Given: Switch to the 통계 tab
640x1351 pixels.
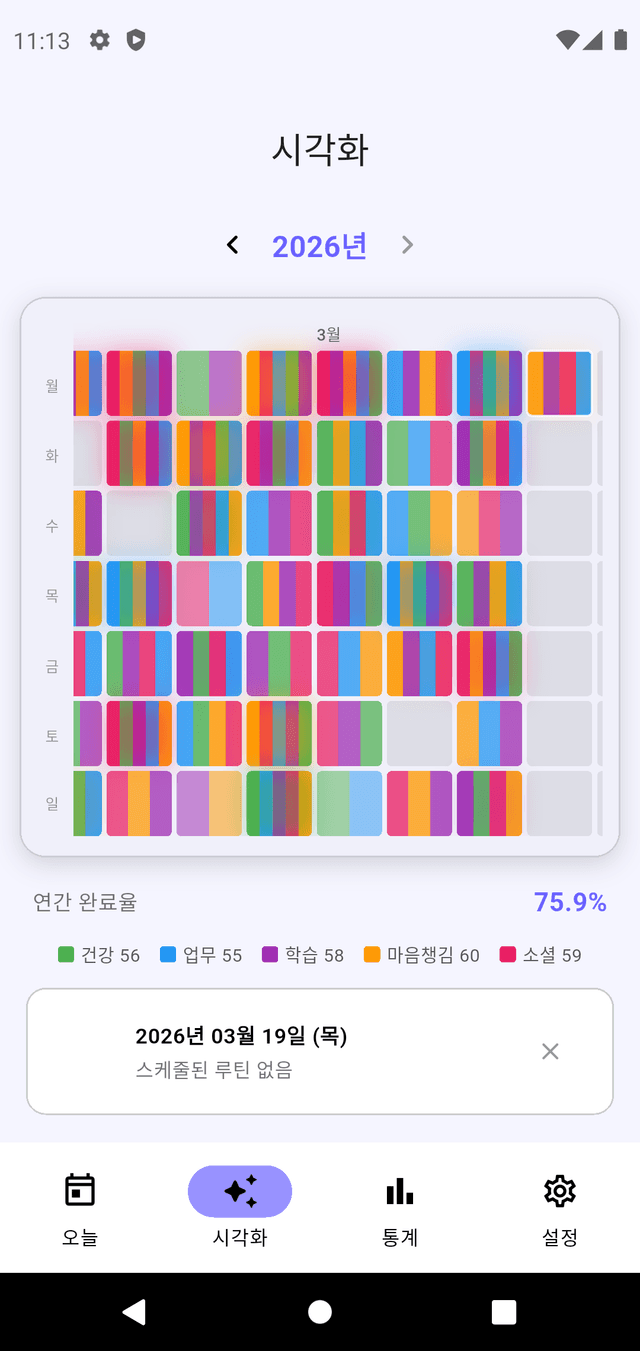Looking at the screenshot, I should coord(400,1208).
